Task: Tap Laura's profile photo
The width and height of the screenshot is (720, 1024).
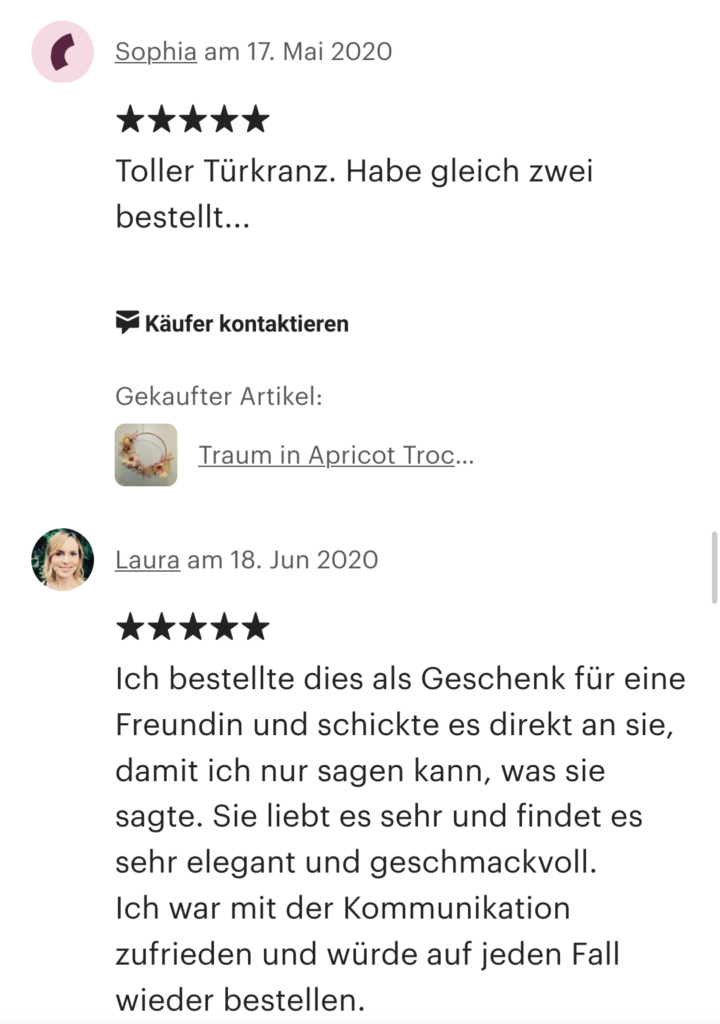Action: coord(62,559)
